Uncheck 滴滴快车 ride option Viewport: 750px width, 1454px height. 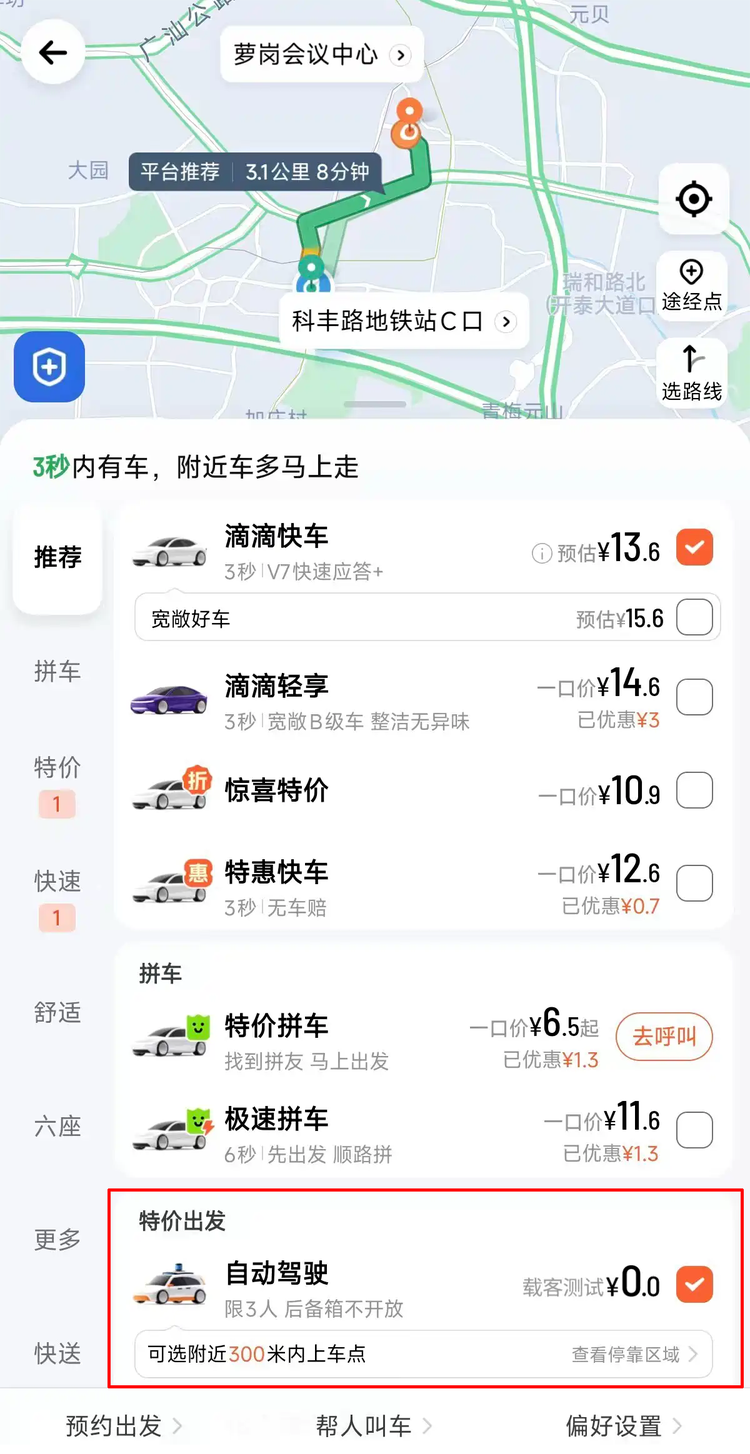tap(695, 547)
